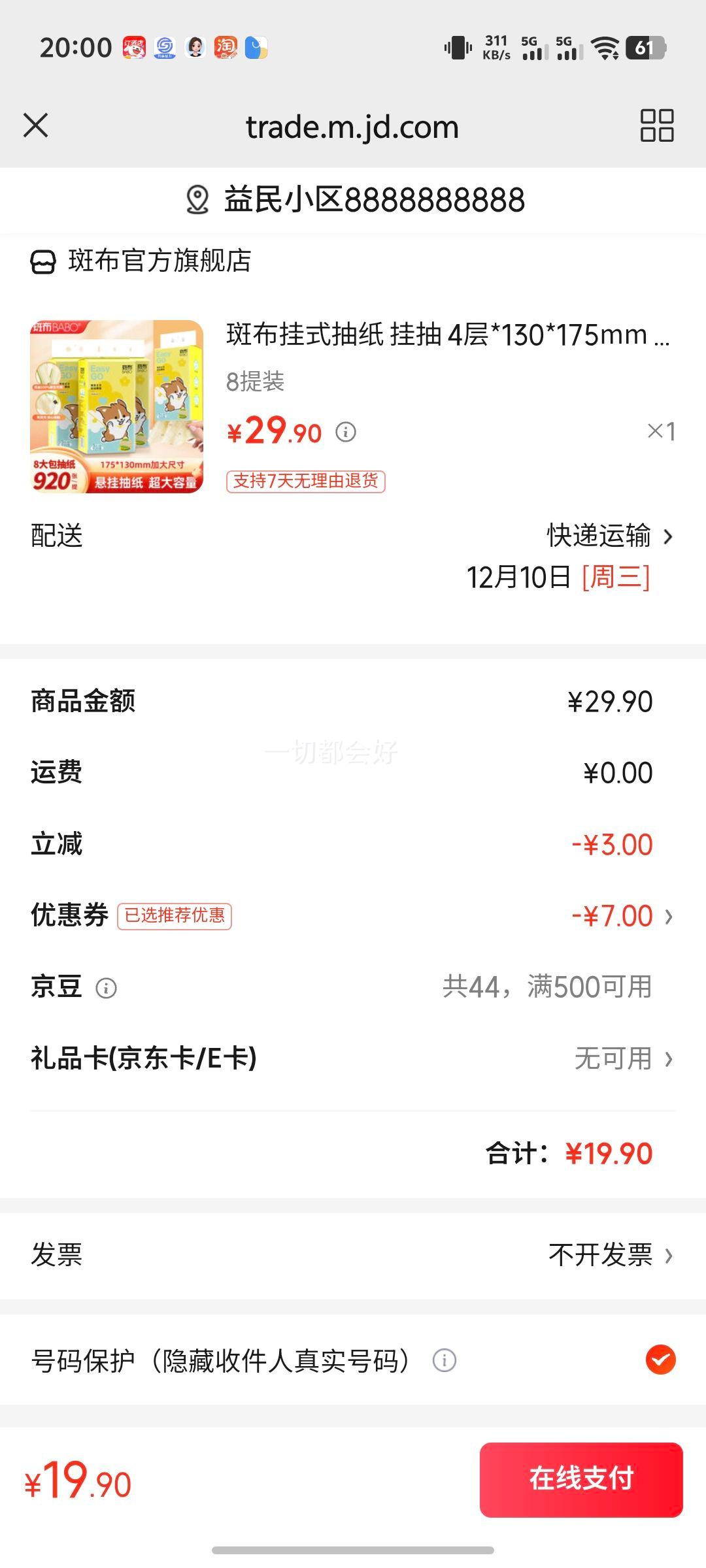Close the trade.m.jd.com web page
The height and width of the screenshot is (1568, 706).
[x=36, y=125]
